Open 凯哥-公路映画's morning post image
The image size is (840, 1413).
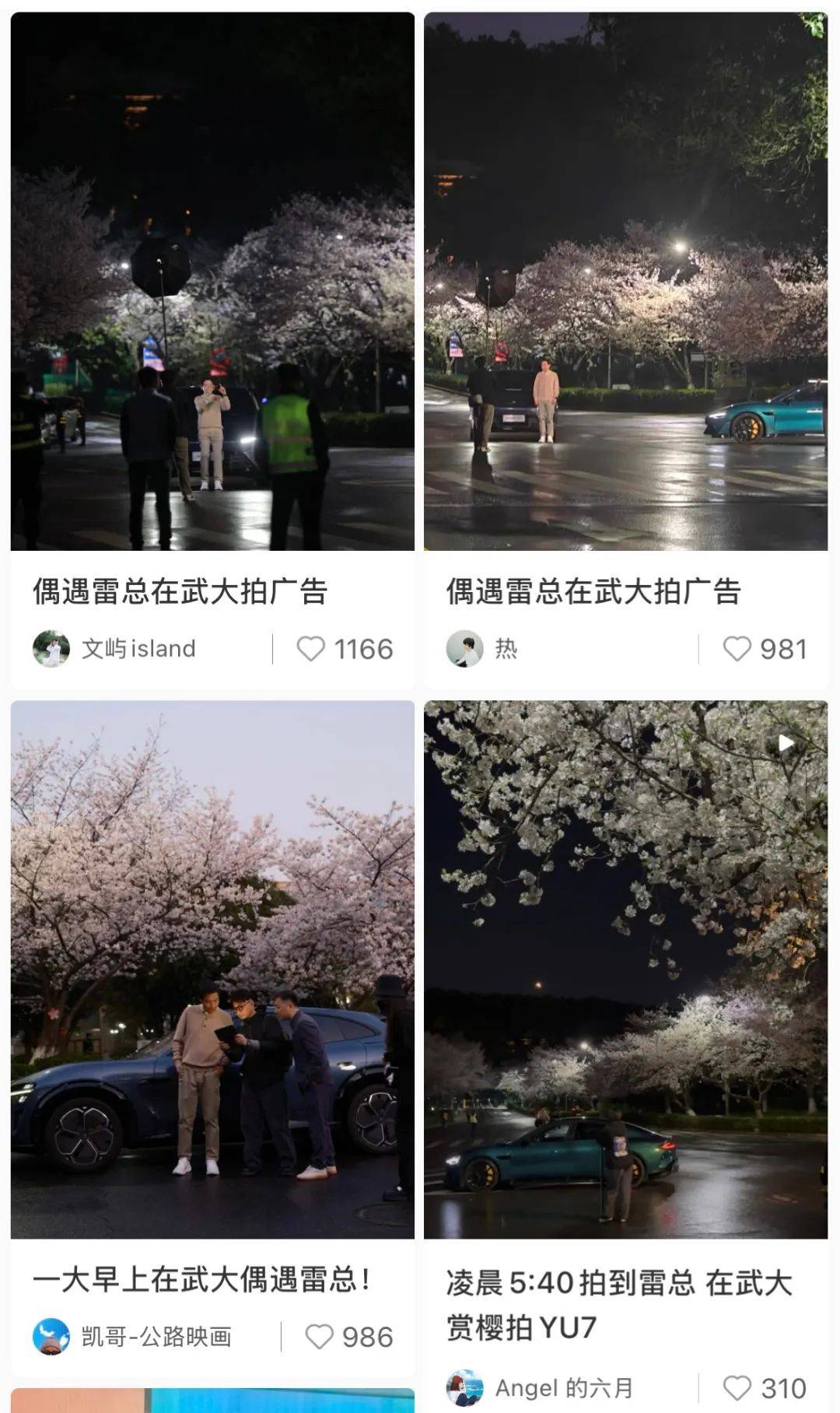point(212,969)
